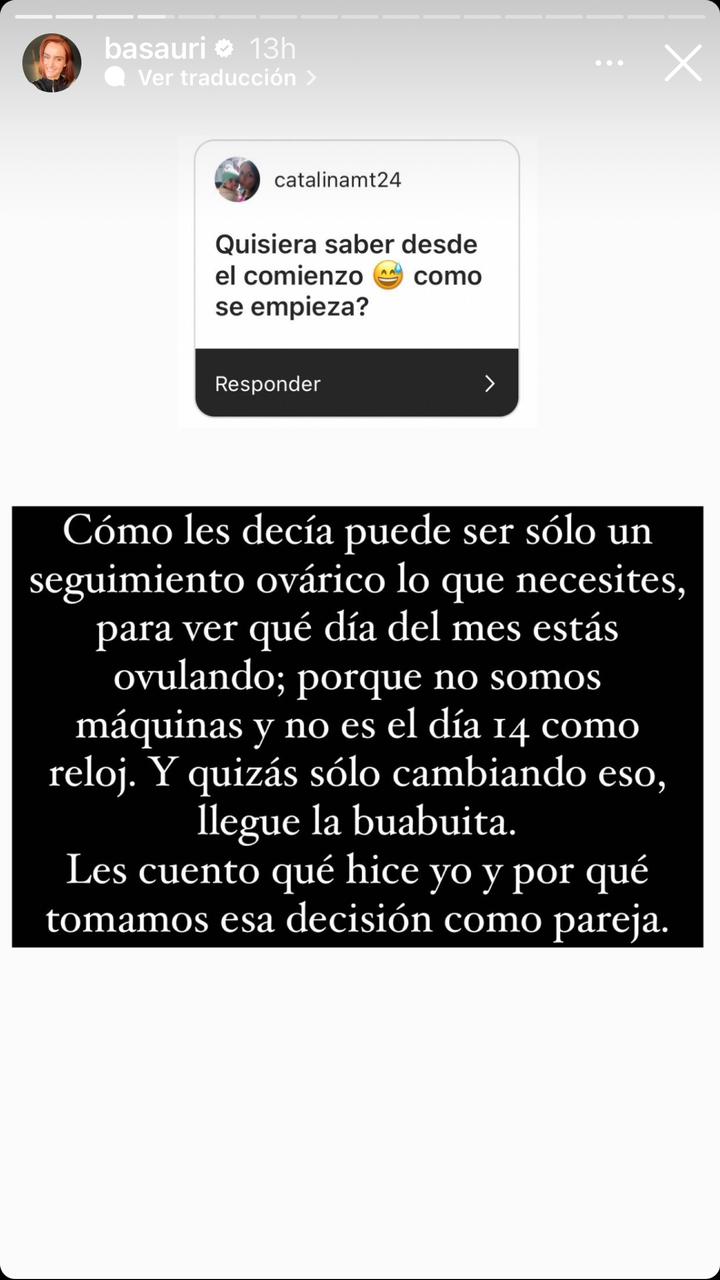
Task: Tap 'Ver traducción' to translate the story
Action: point(216,78)
